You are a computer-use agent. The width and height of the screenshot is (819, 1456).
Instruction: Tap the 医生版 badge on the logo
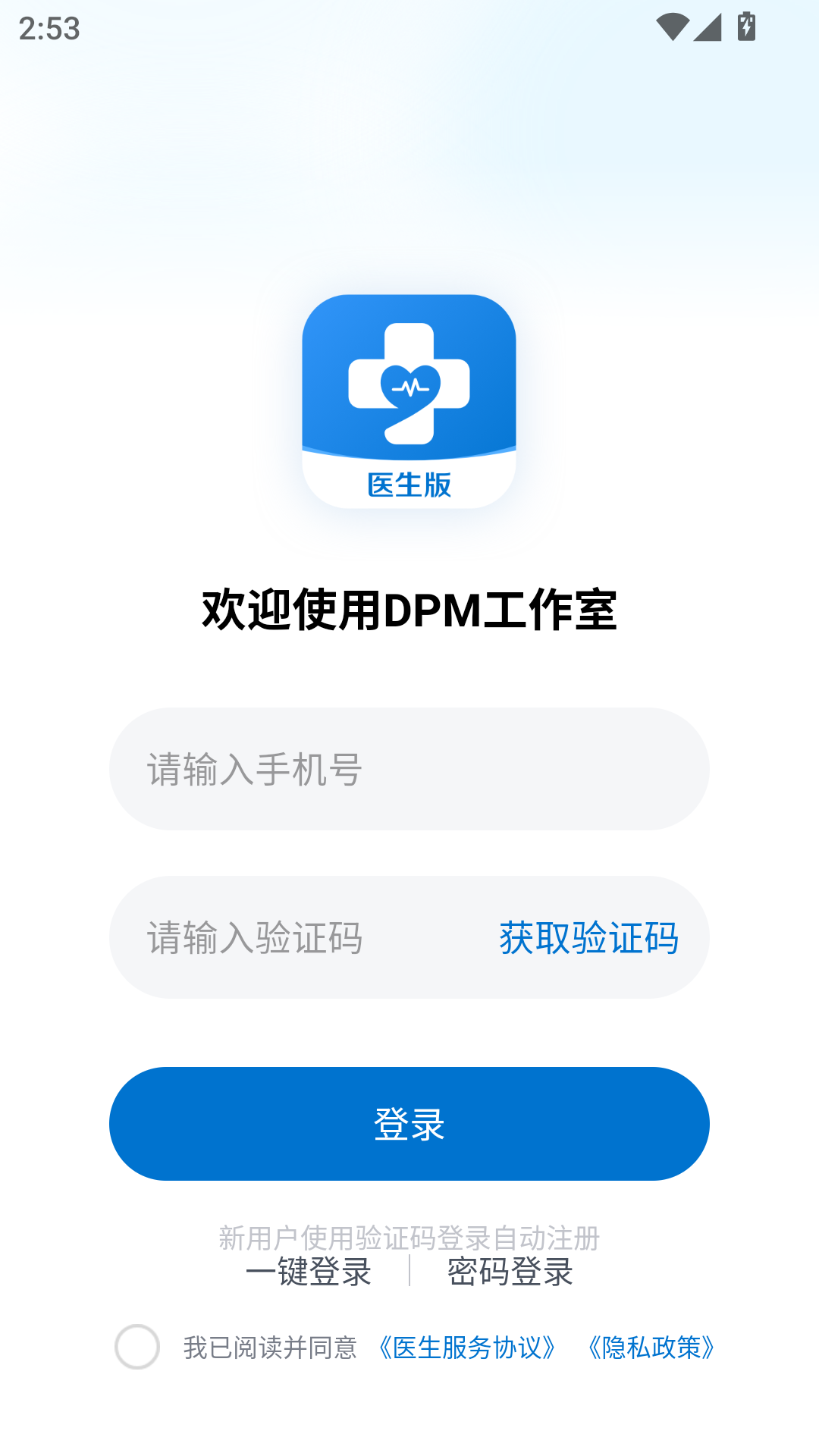(409, 483)
